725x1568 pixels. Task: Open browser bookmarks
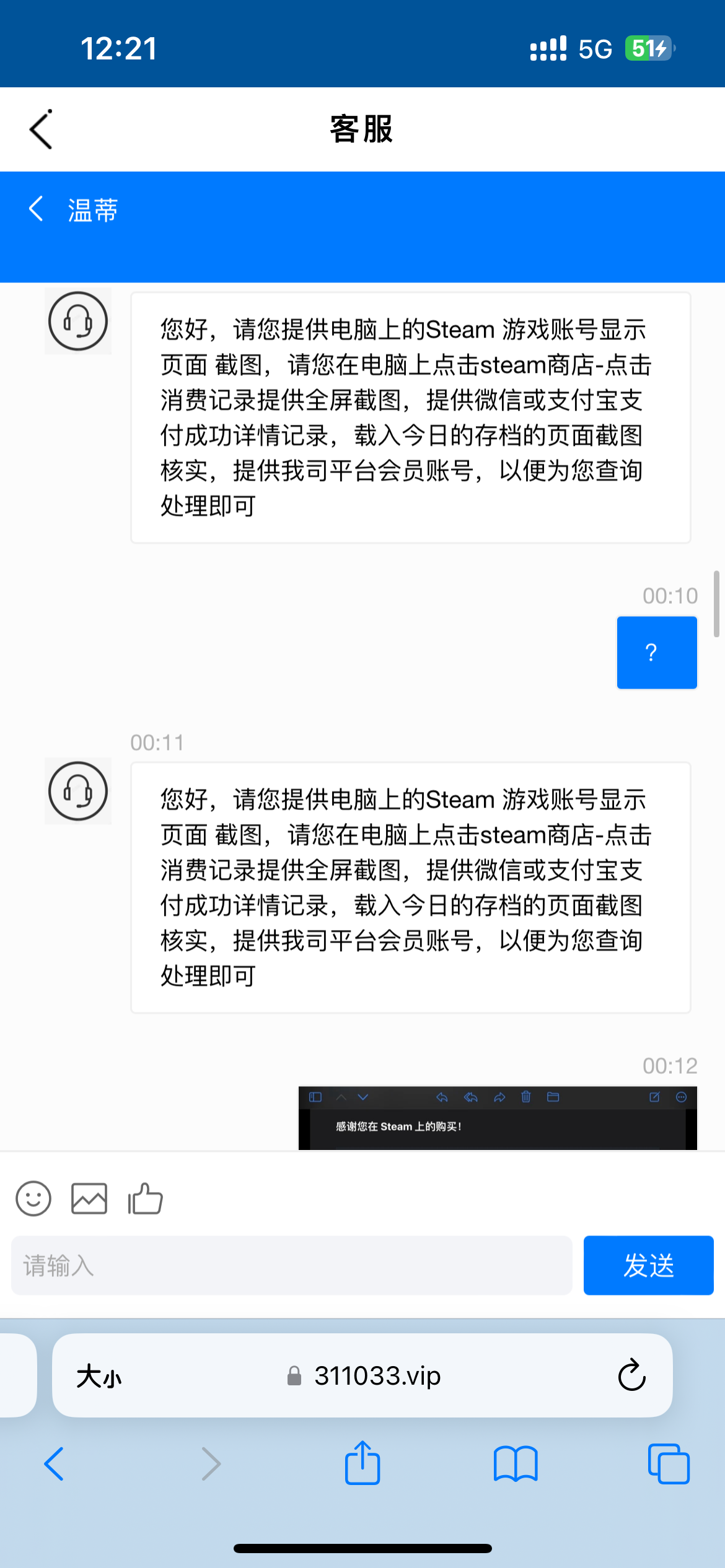pyautogui.click(x=516, y=1464)
